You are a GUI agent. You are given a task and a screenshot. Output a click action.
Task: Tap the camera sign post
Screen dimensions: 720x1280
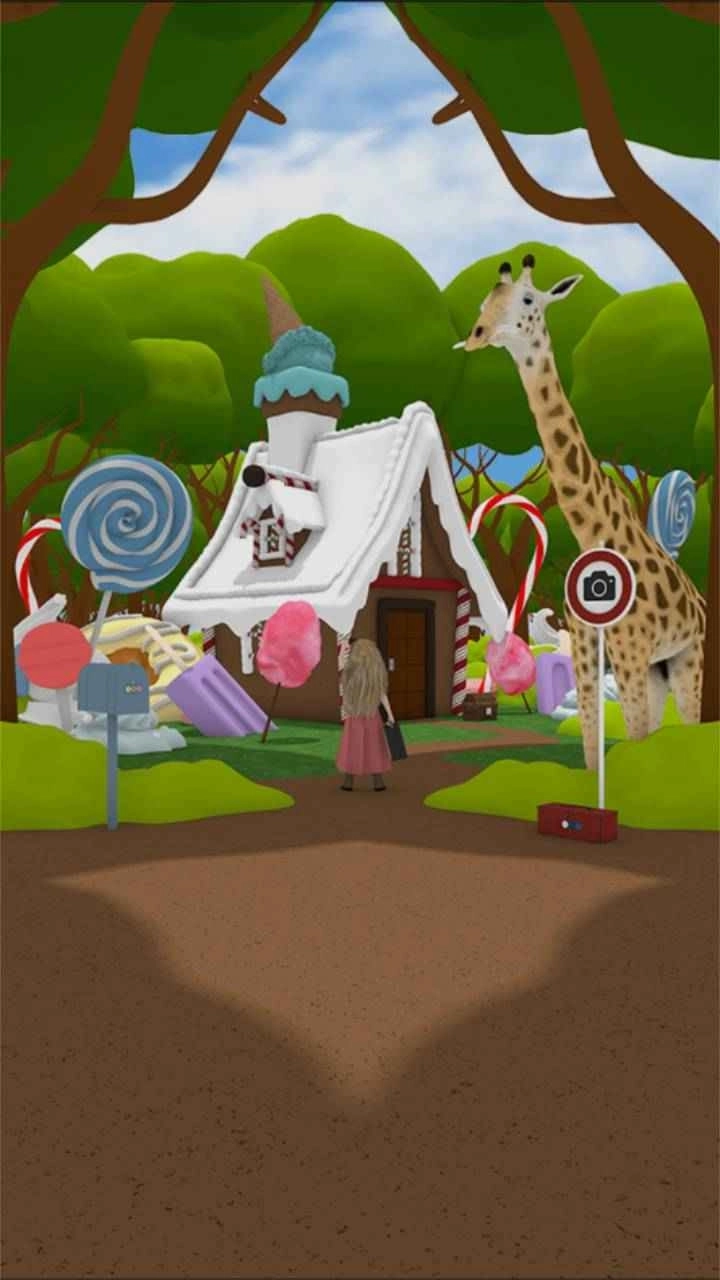click(x=600, y=588)
